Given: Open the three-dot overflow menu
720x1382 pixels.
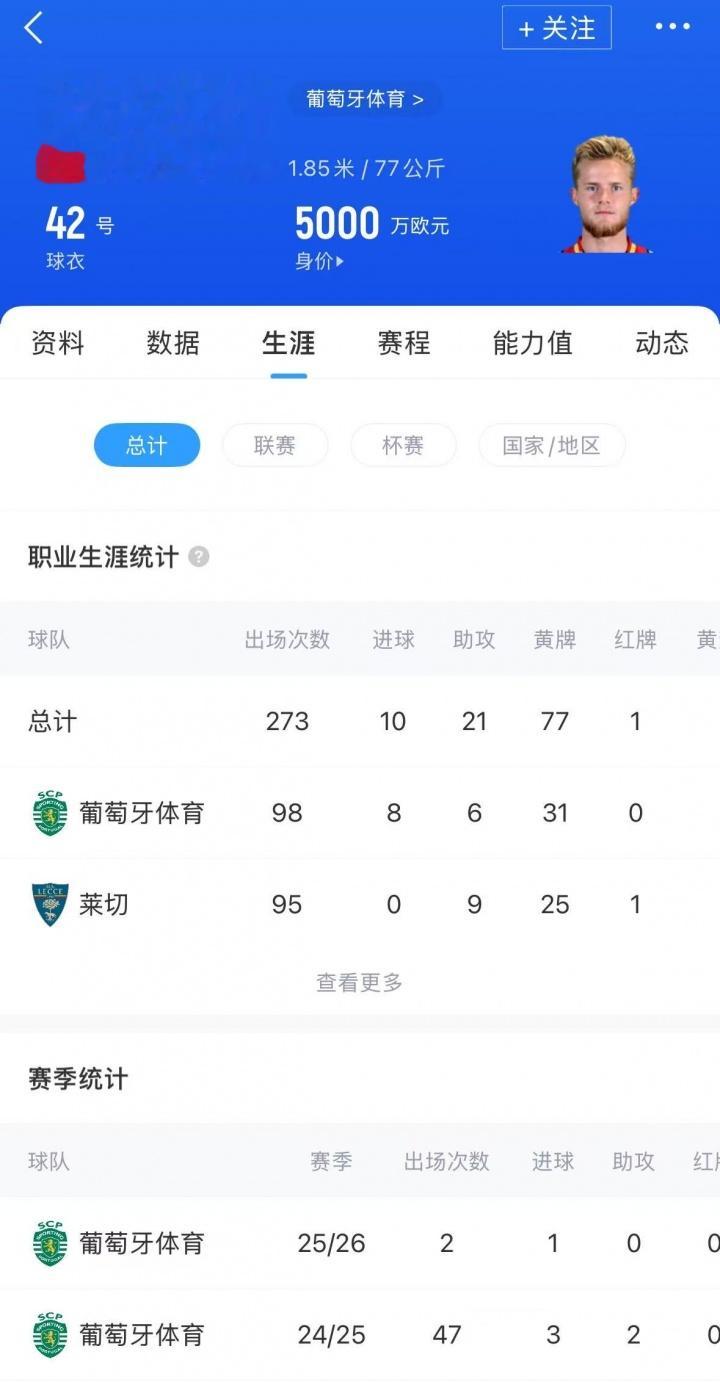Looking at the screenshot, I should [x=672, y=28].
